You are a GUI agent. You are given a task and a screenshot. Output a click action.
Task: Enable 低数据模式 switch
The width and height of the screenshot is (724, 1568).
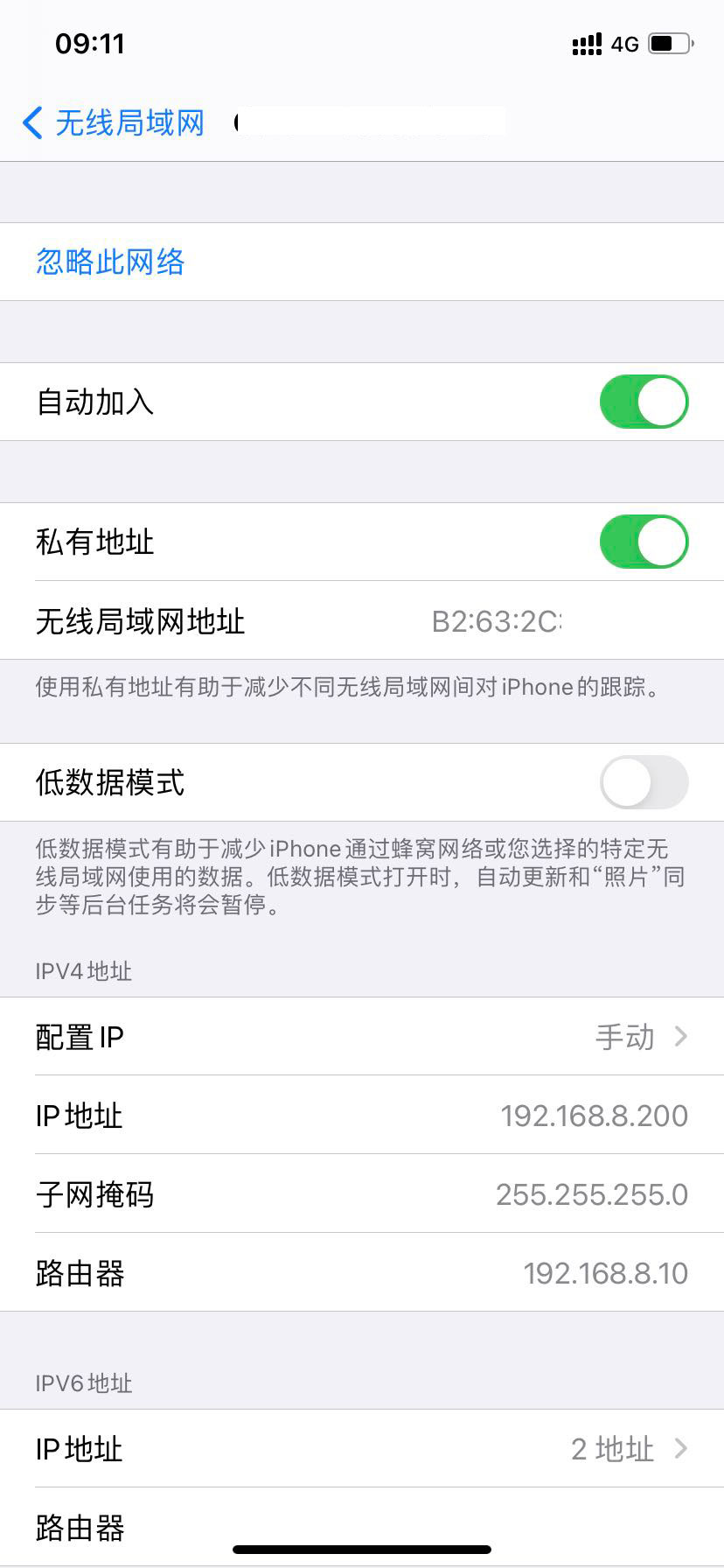coord(644,782)
